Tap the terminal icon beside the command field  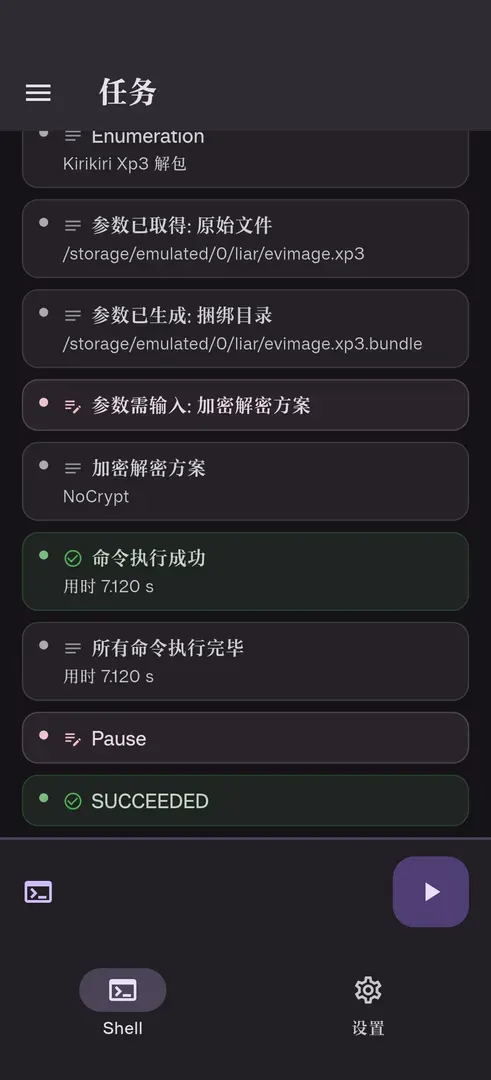coord(38,892)
